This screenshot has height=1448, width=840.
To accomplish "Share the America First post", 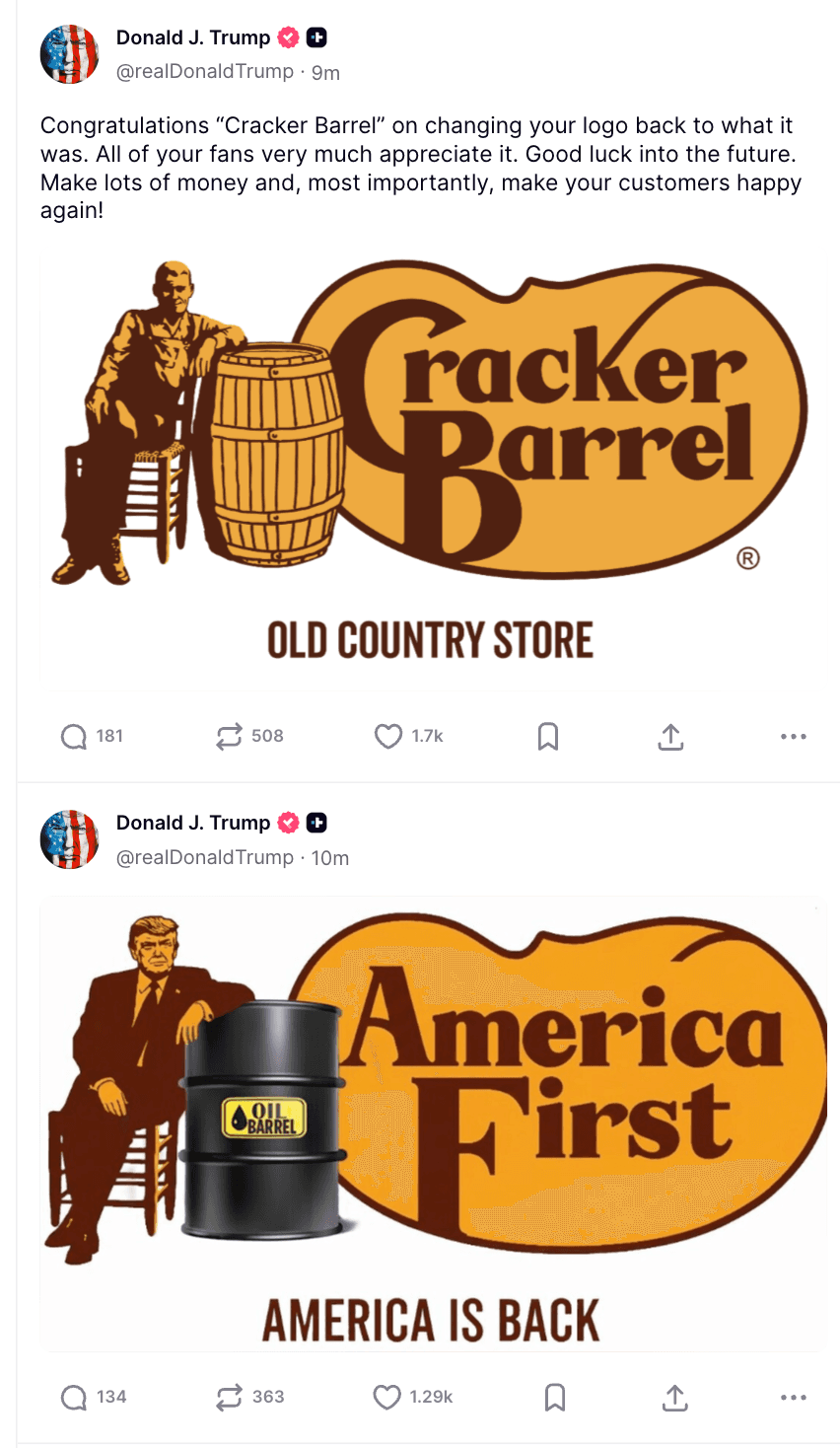I will tap(674, 1398).
